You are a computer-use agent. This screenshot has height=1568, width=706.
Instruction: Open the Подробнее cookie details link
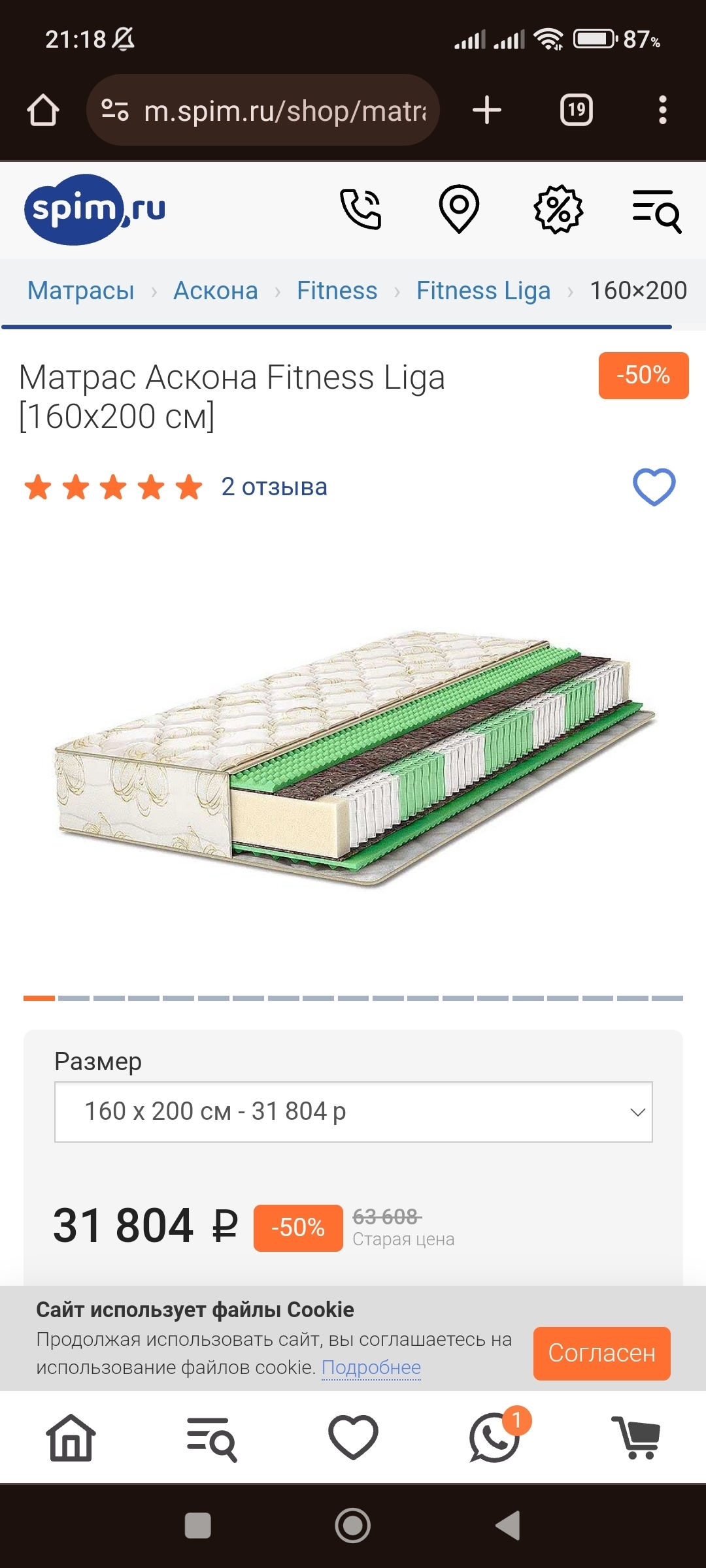click(x=371, y=1367)
